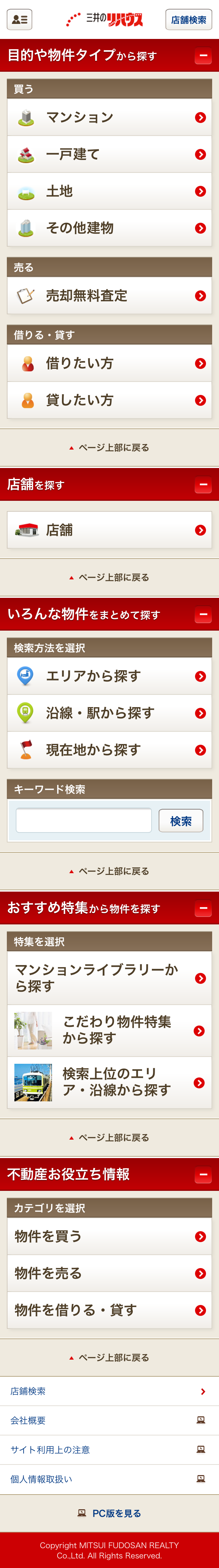Switch to PC版を見る
The width and height of the screenshot is (219, 1568).
[x=110, y=1513]
